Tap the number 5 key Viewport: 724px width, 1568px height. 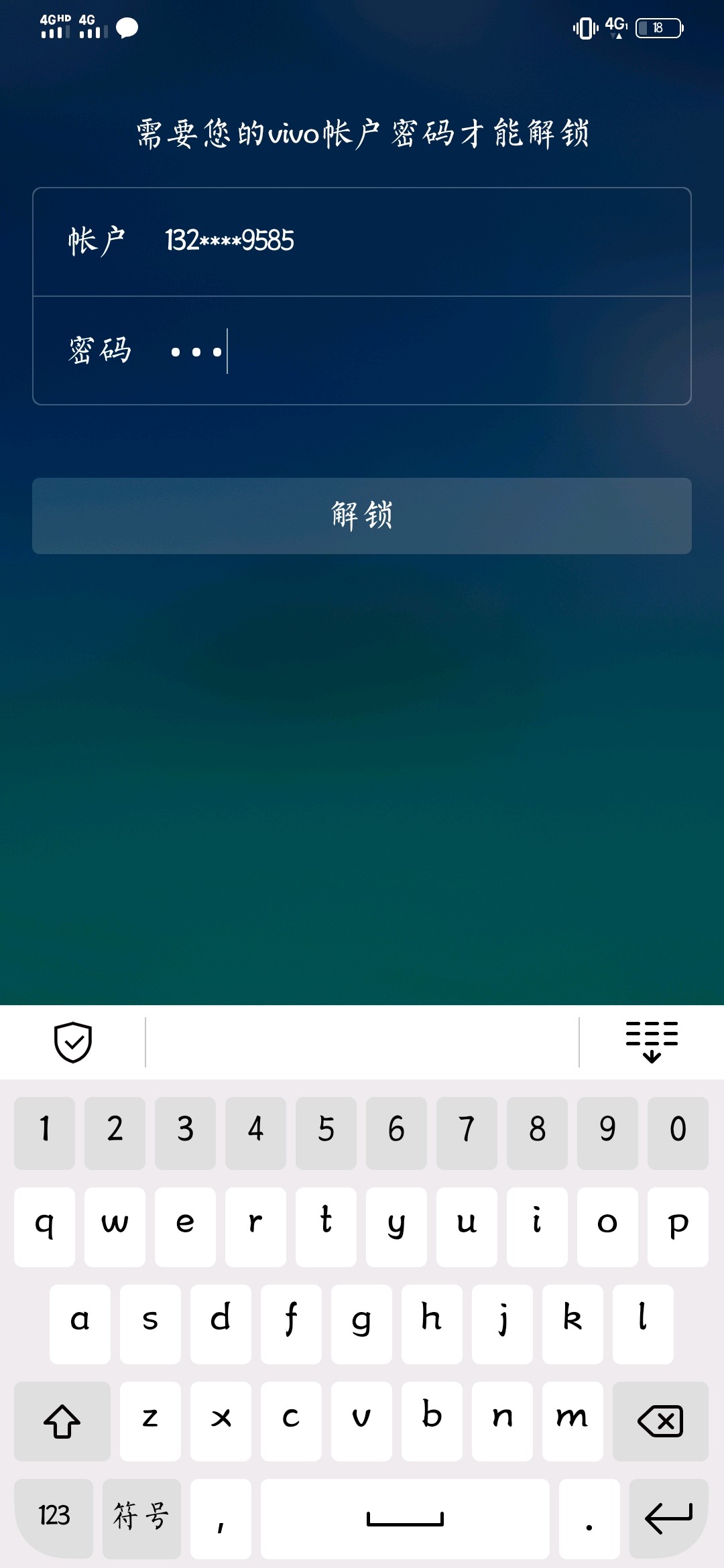click(326, 1132)
